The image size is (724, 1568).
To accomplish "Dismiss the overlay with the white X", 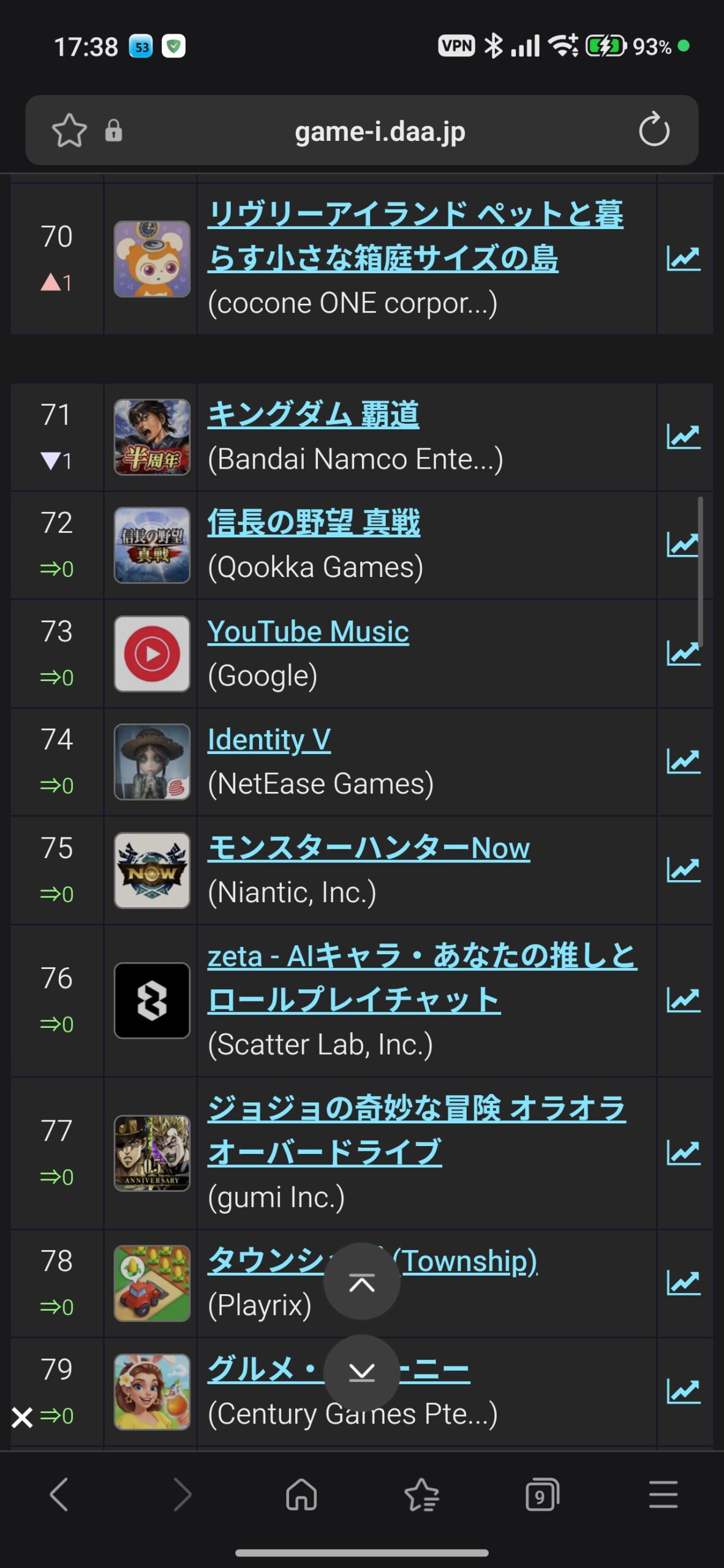I will (22, 1417).
